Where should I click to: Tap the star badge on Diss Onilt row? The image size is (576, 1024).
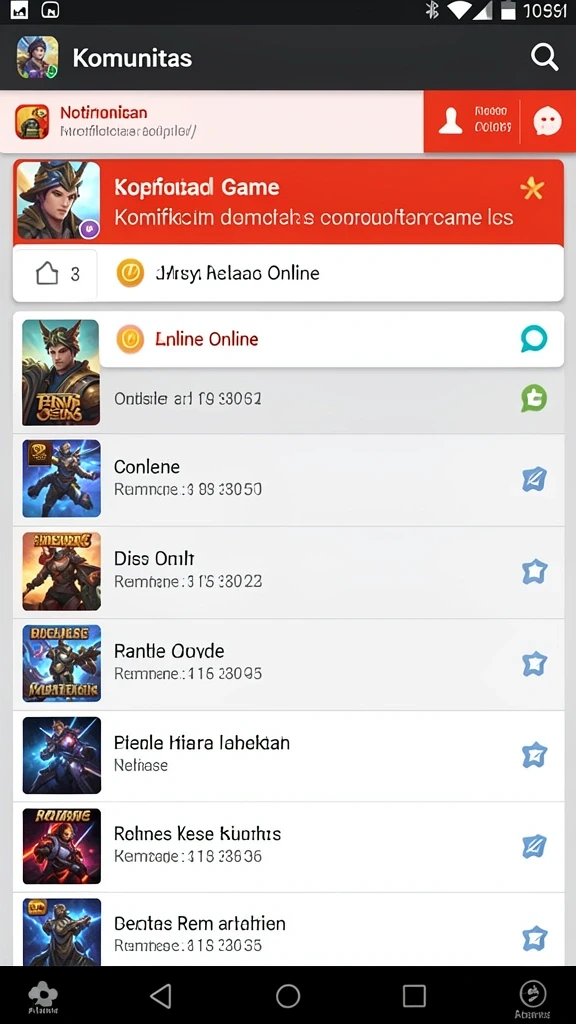[534, 572]
